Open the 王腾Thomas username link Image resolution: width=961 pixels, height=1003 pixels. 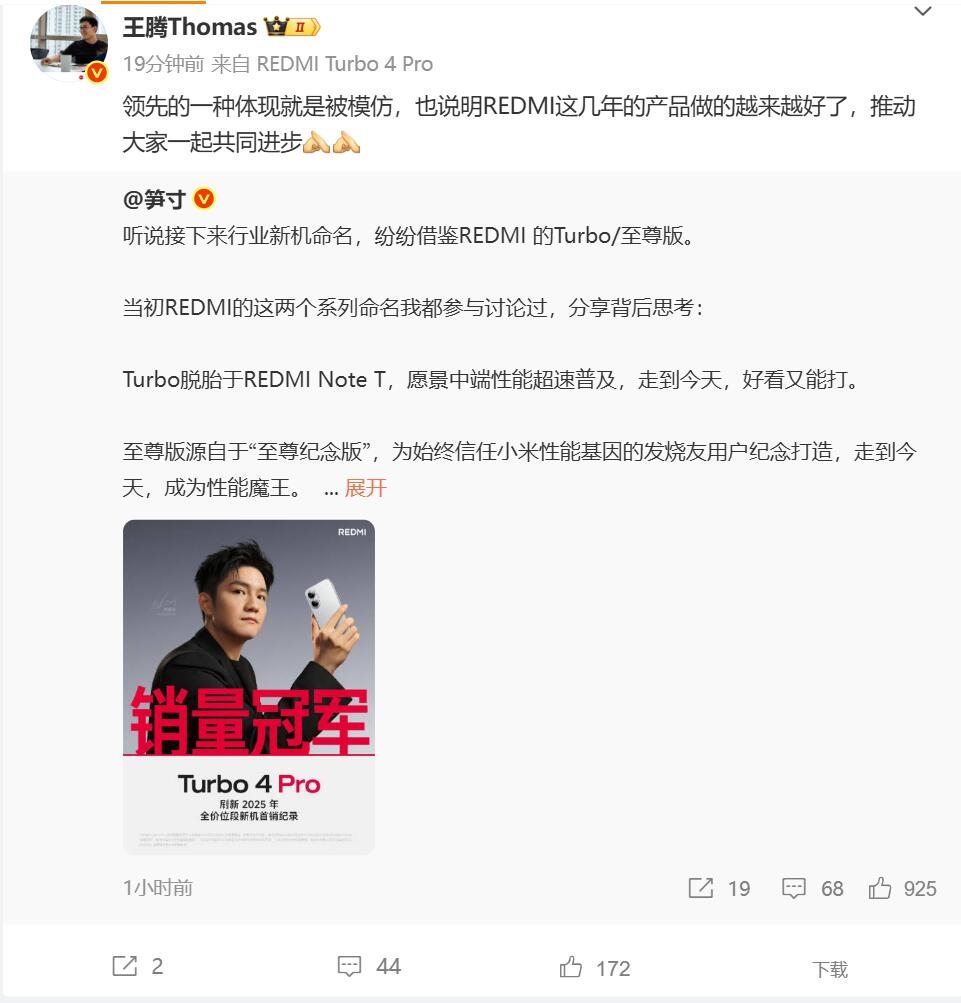[x=188, y=27]
